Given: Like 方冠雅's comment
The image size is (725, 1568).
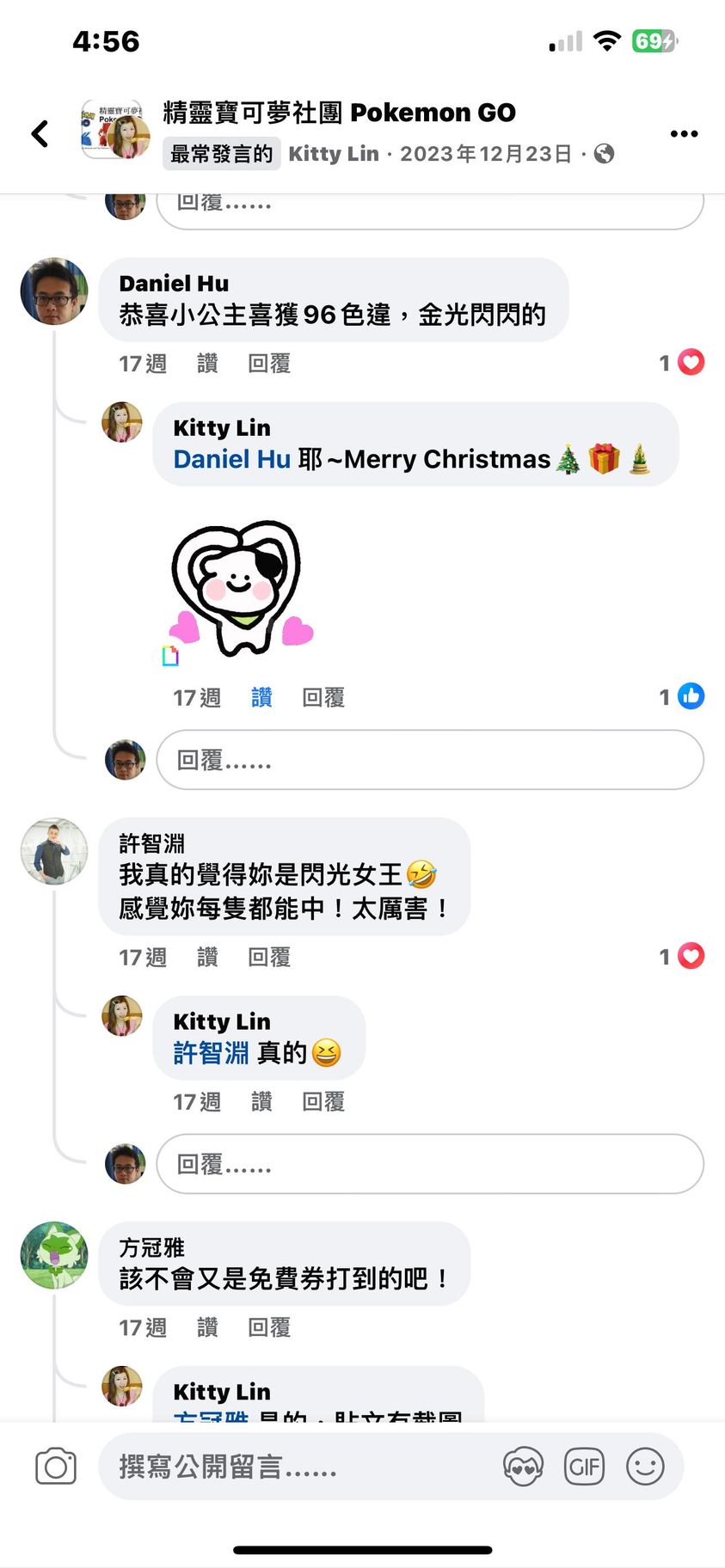Looking at the screenshot, I should coord(207,1327).
